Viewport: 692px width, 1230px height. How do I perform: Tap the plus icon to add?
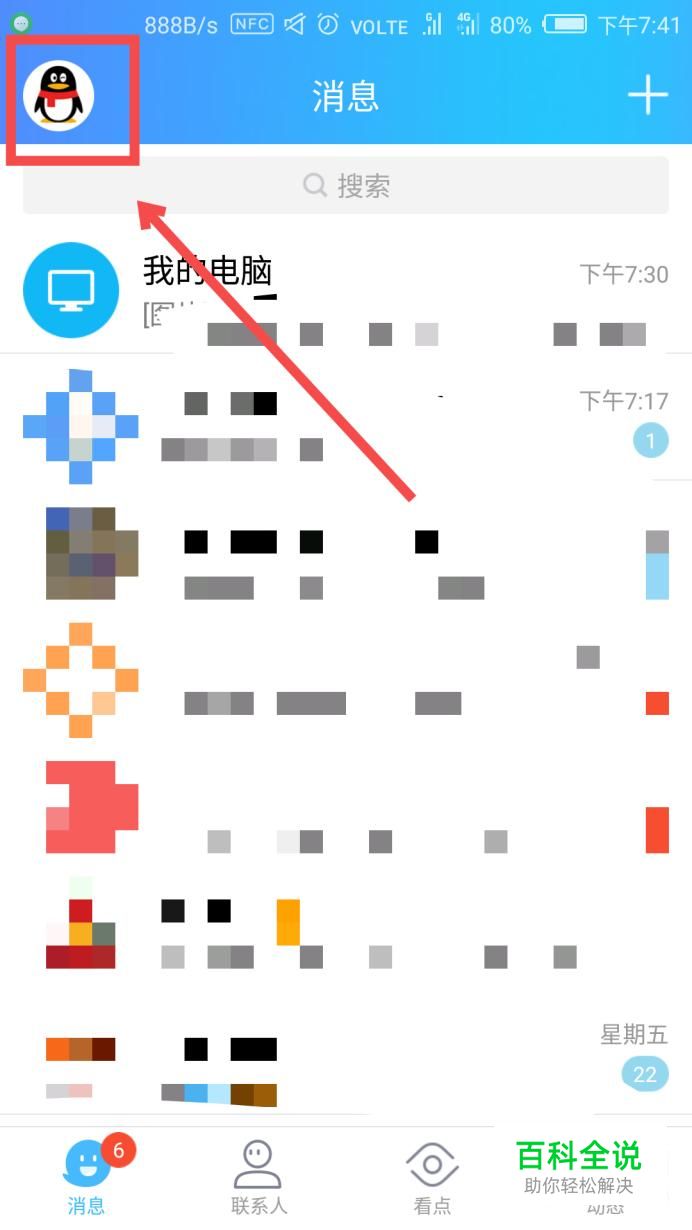[x=647, y=96]
